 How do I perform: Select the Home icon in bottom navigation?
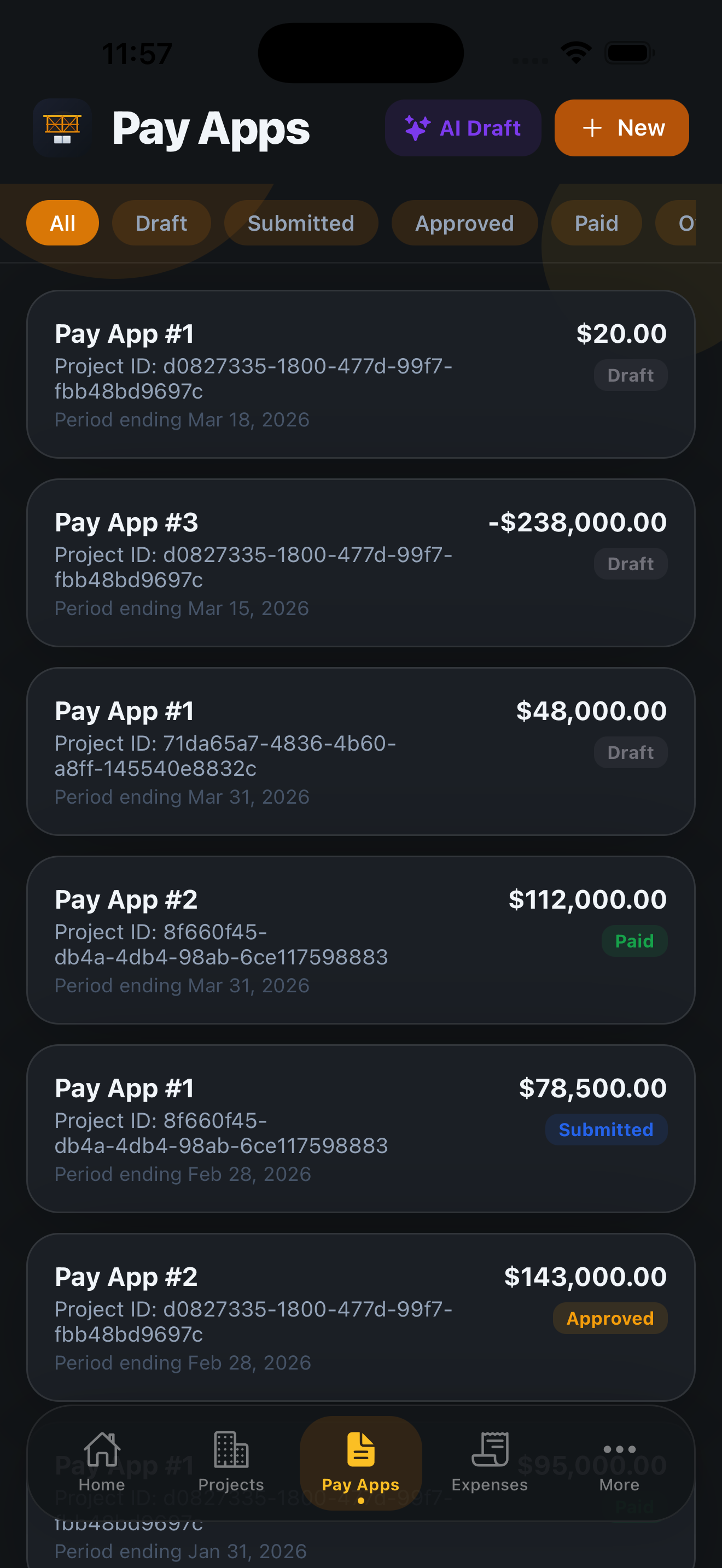pyautogui.click(x=102, y=1450)
